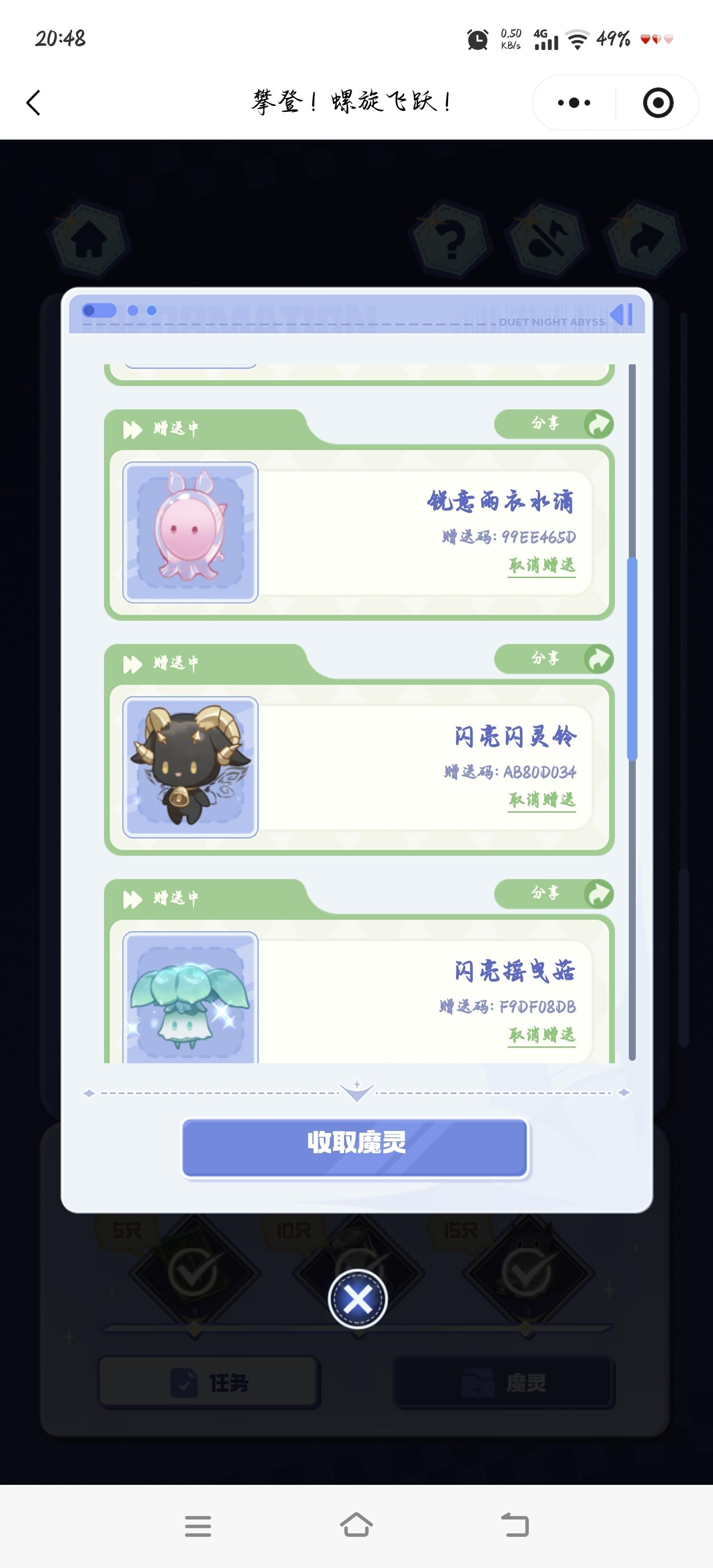Share the 闪亮摇曳菇 gift
The image size is (713, 1568).
554,893
